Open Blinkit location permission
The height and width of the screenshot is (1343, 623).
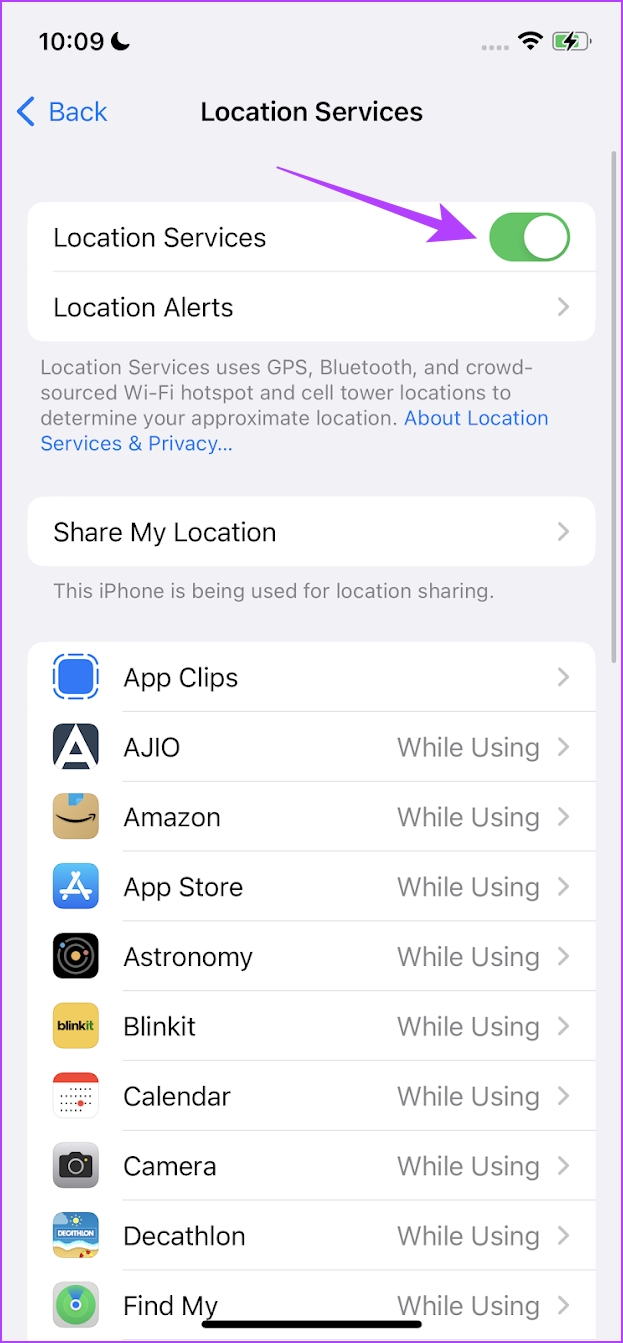[x=311, y=1027]
